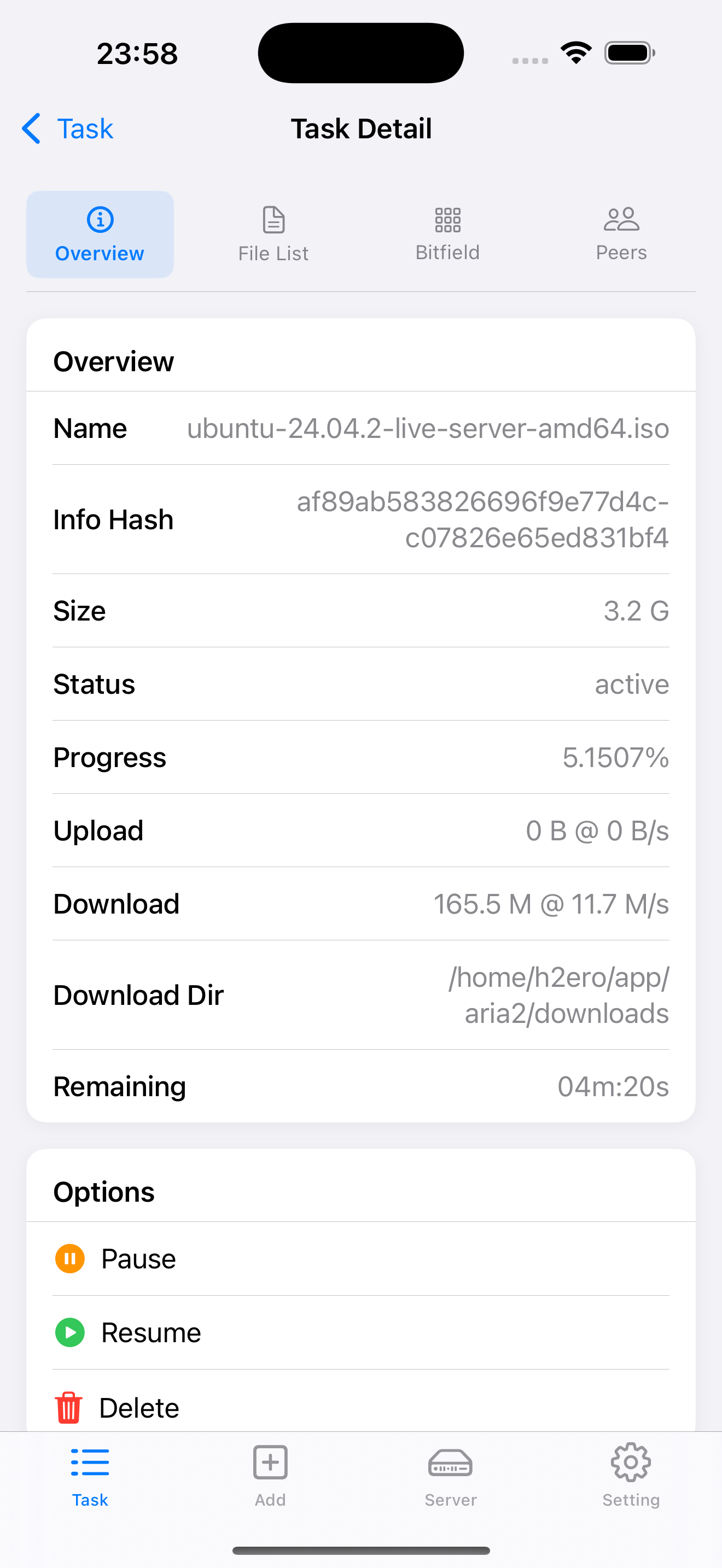This screenshot has height=1568, width=722.
Task: Tap the red Delete trash icon
Action: pos(69,1407)
